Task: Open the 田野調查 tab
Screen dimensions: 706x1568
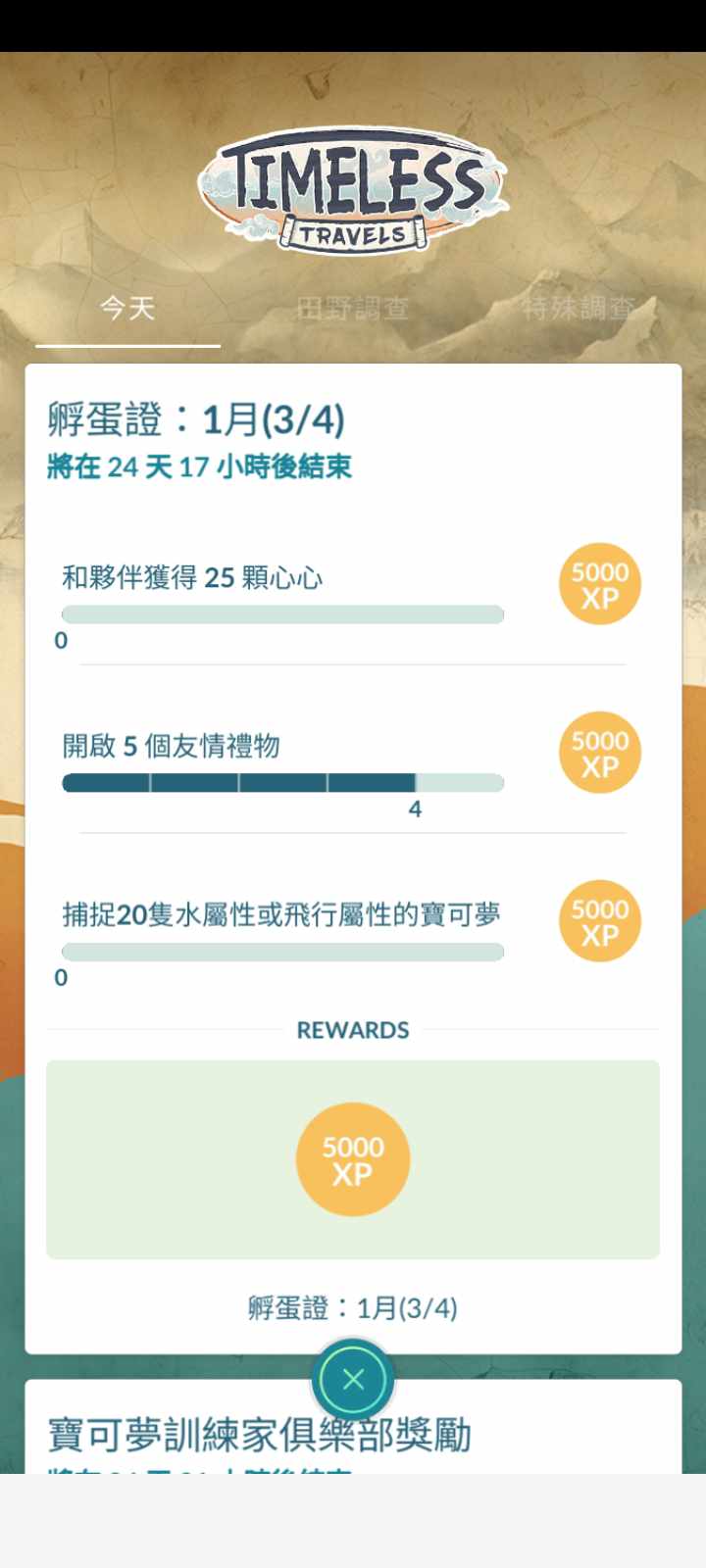Action: (x=353, y=310)
